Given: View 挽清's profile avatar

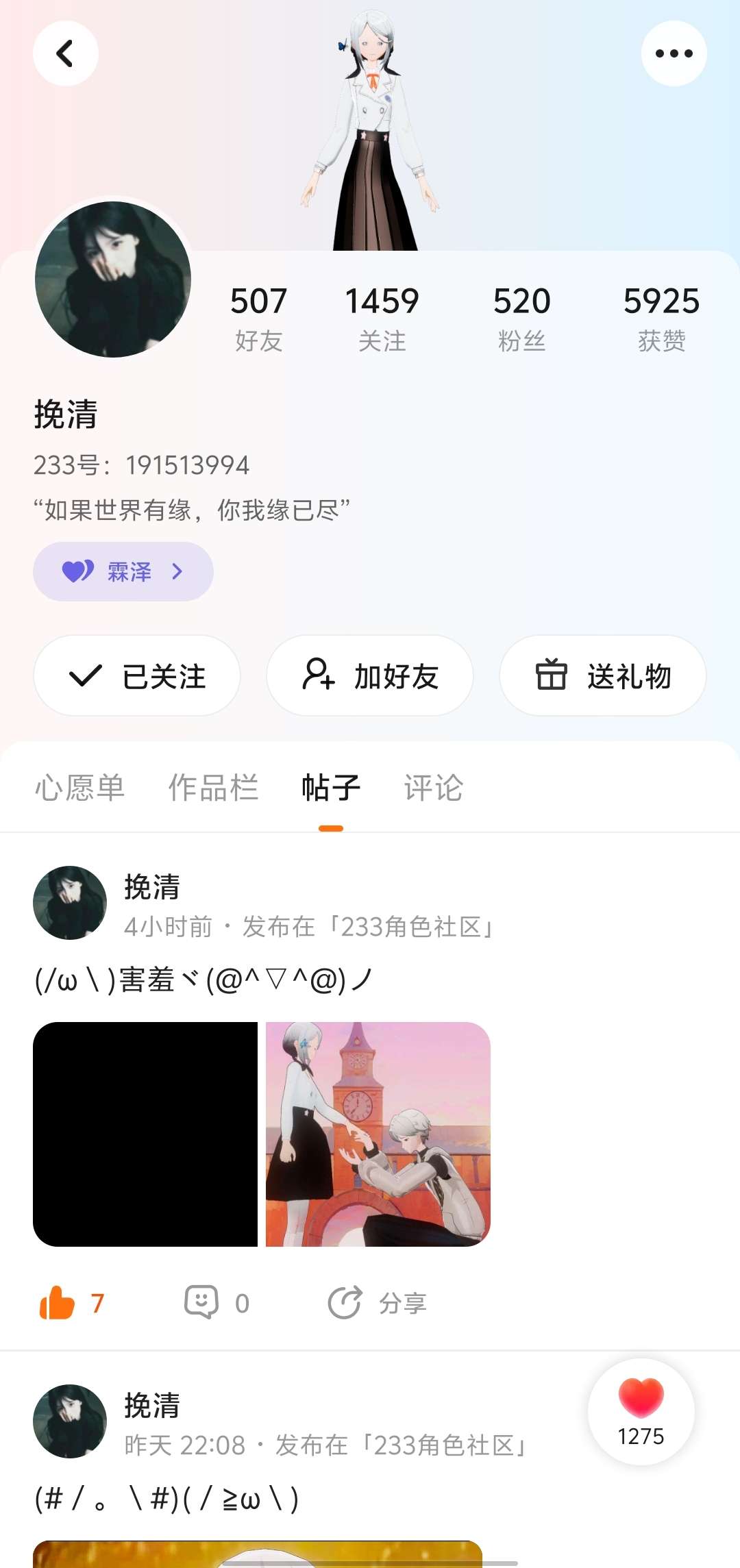Looking at the screenshot, I should click(x=113, y=279).
